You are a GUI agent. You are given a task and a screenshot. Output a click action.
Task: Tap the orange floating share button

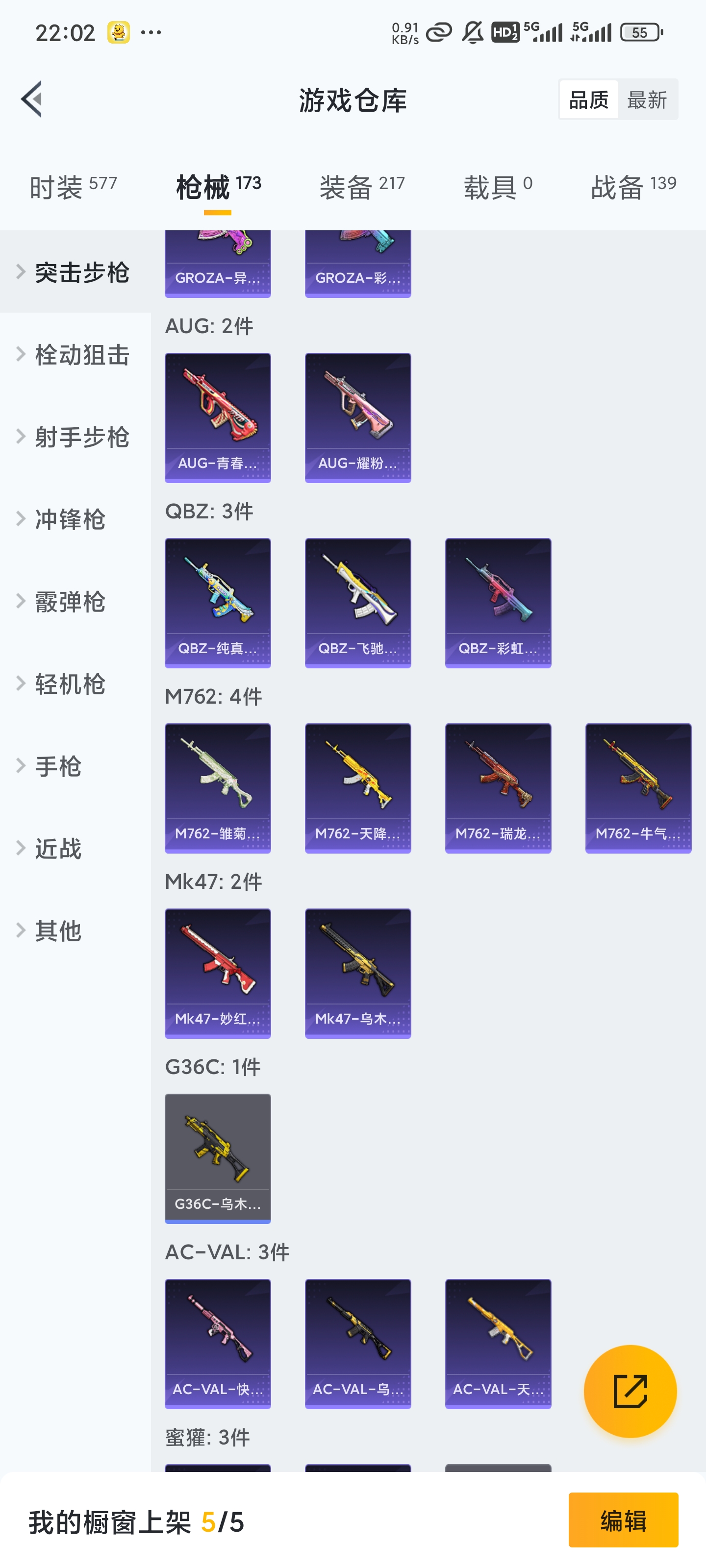coord(630,1391)
